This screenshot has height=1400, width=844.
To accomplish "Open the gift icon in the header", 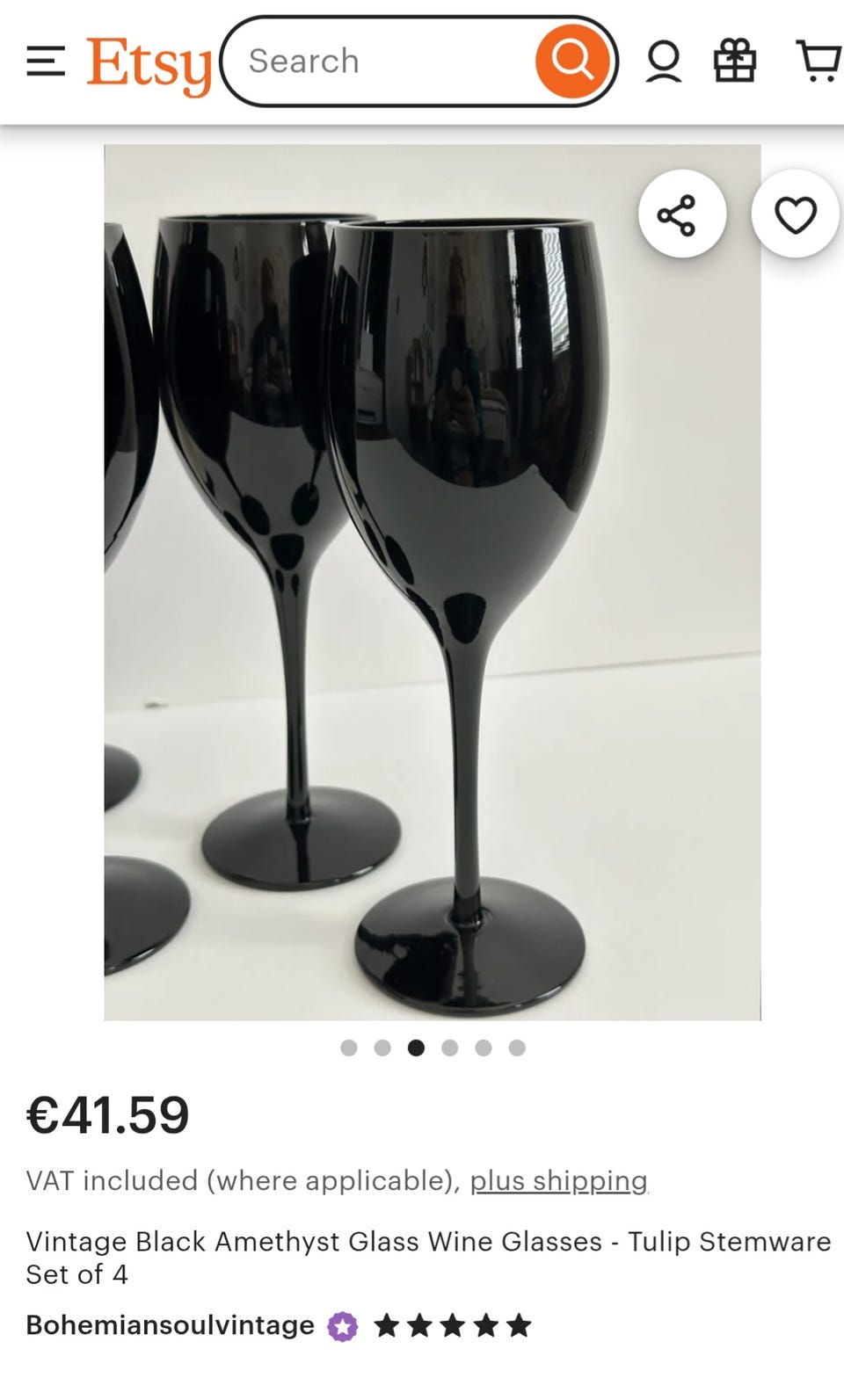I will [734, 62].
